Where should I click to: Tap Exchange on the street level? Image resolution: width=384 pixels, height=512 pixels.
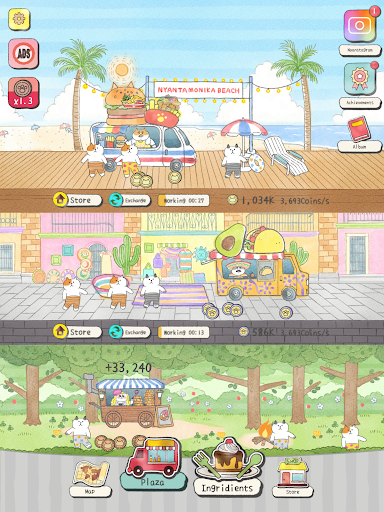[x=130, y=332]
